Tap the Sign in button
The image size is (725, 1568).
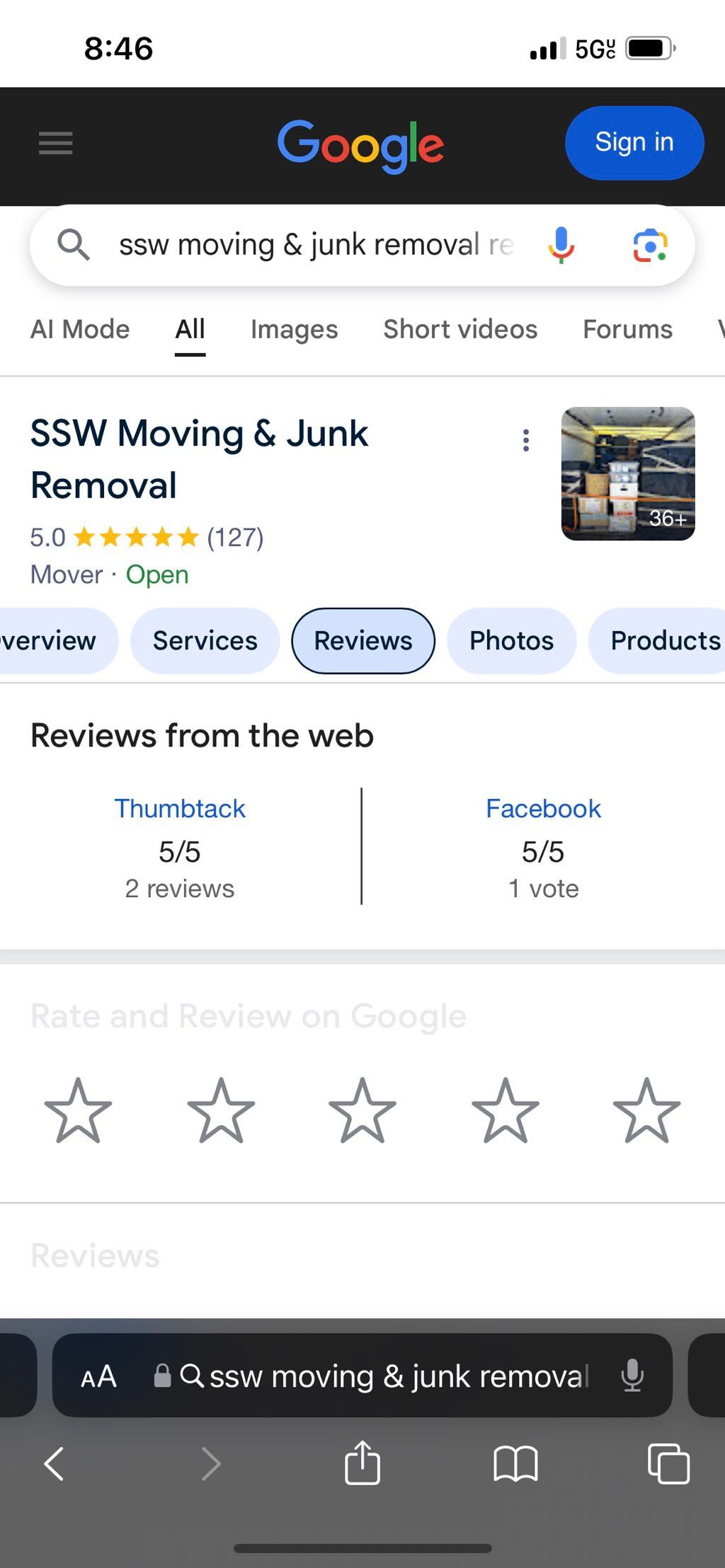[634, 143]
